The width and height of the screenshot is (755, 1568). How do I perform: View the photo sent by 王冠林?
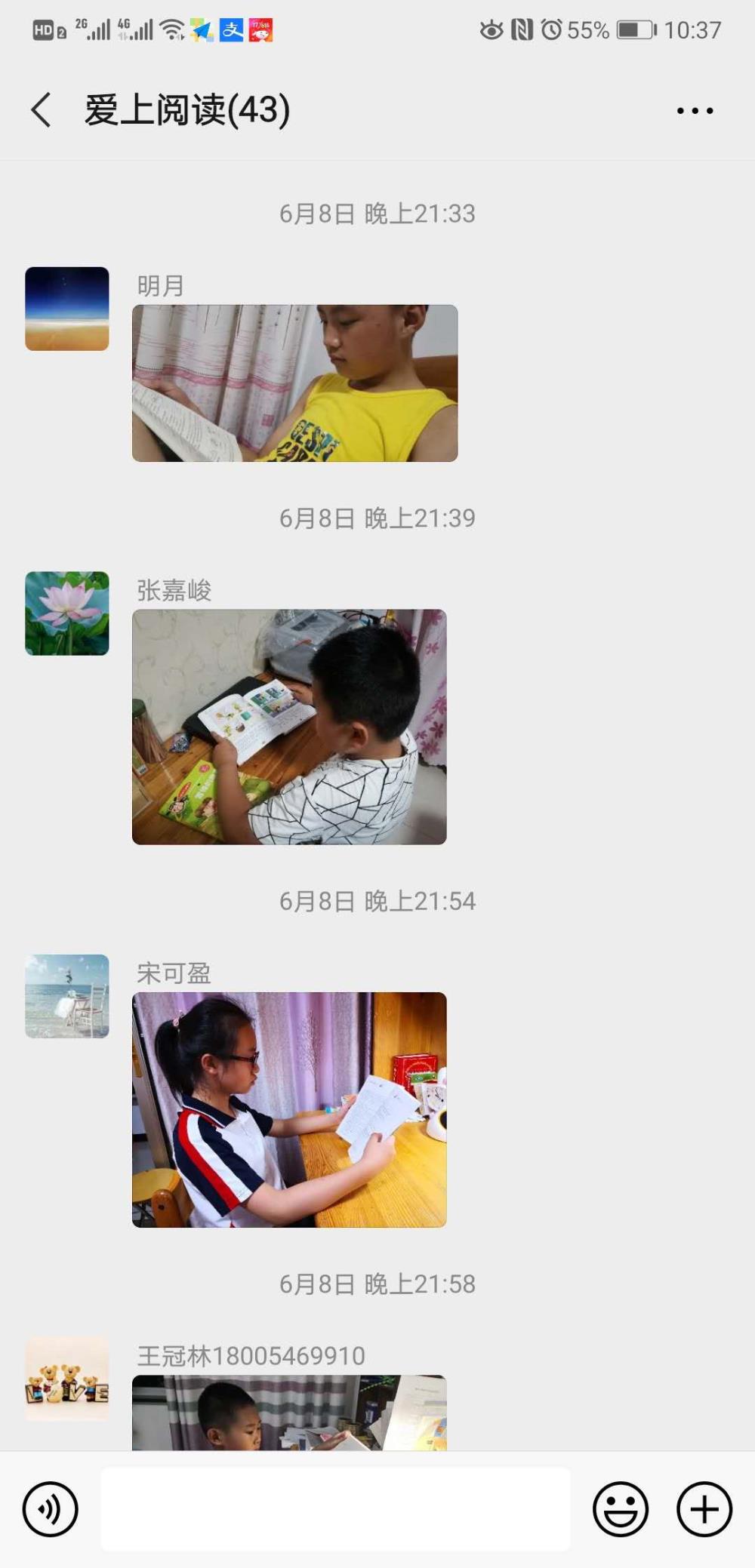pos(289,1413)
